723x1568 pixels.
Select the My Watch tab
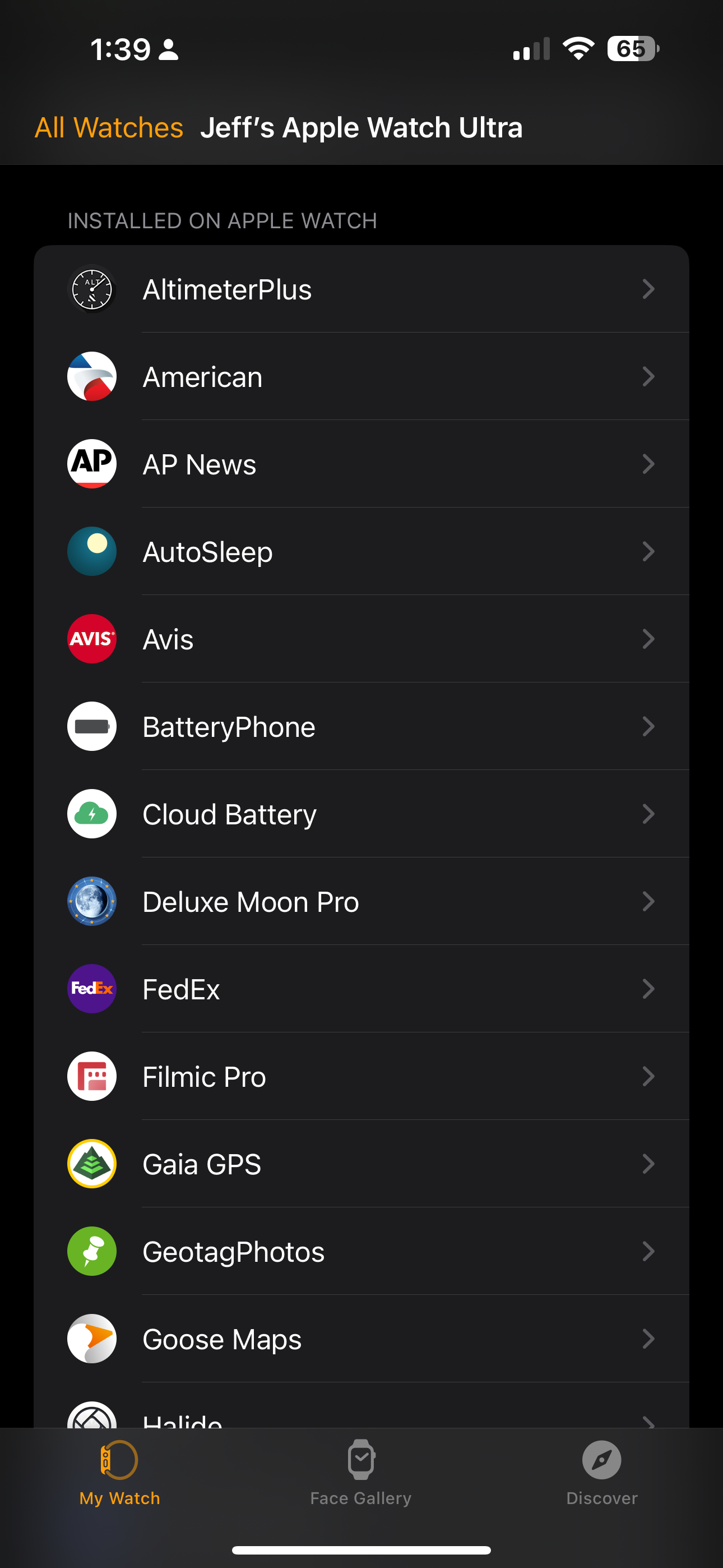[x=119, y=1471]
